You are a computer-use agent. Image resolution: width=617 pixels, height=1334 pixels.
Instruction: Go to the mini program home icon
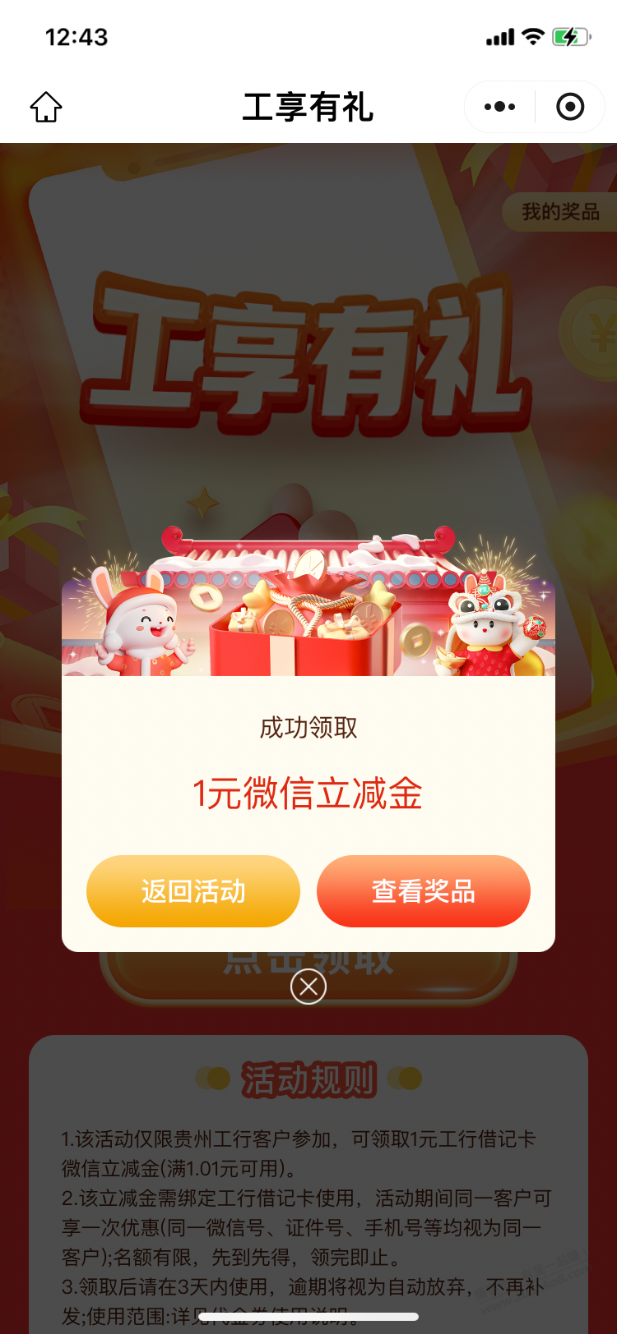[x=46, y=107]
